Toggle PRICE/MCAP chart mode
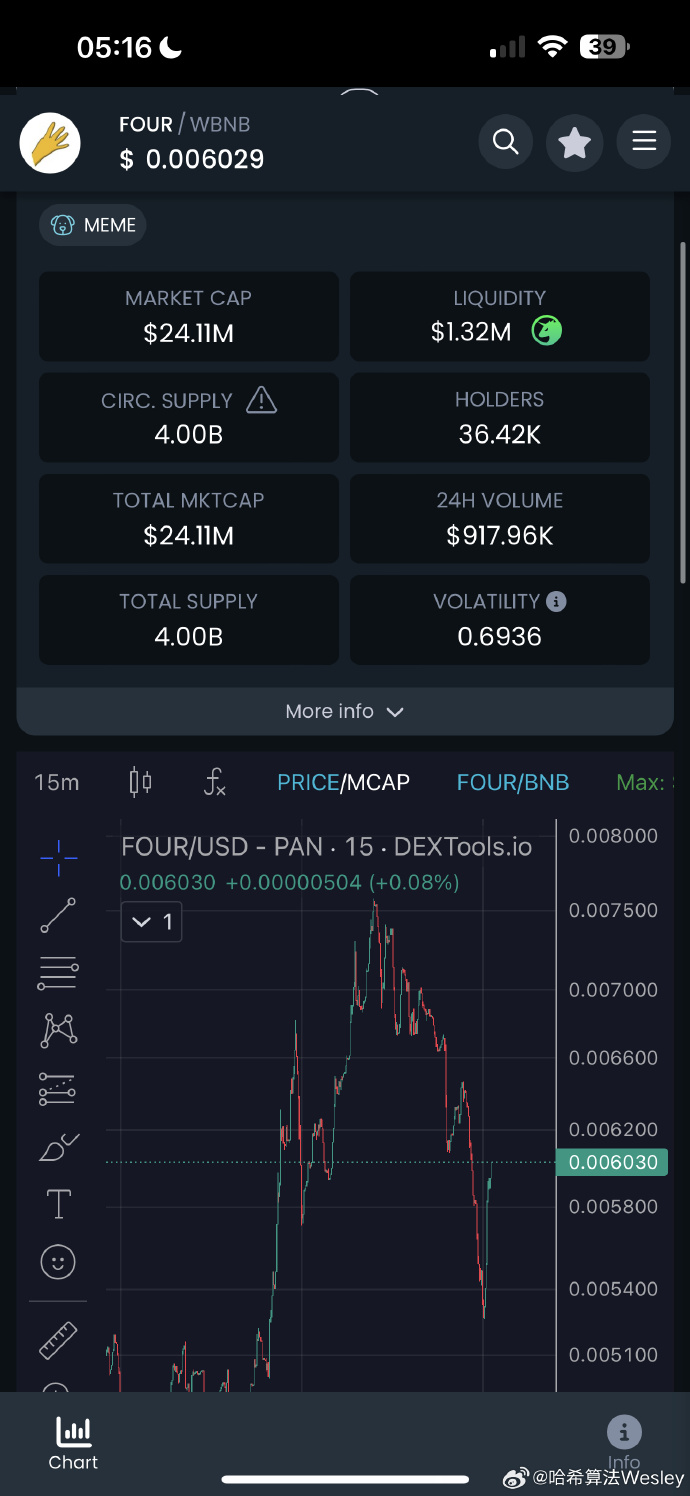690x1496 pixels. [343, 782]
